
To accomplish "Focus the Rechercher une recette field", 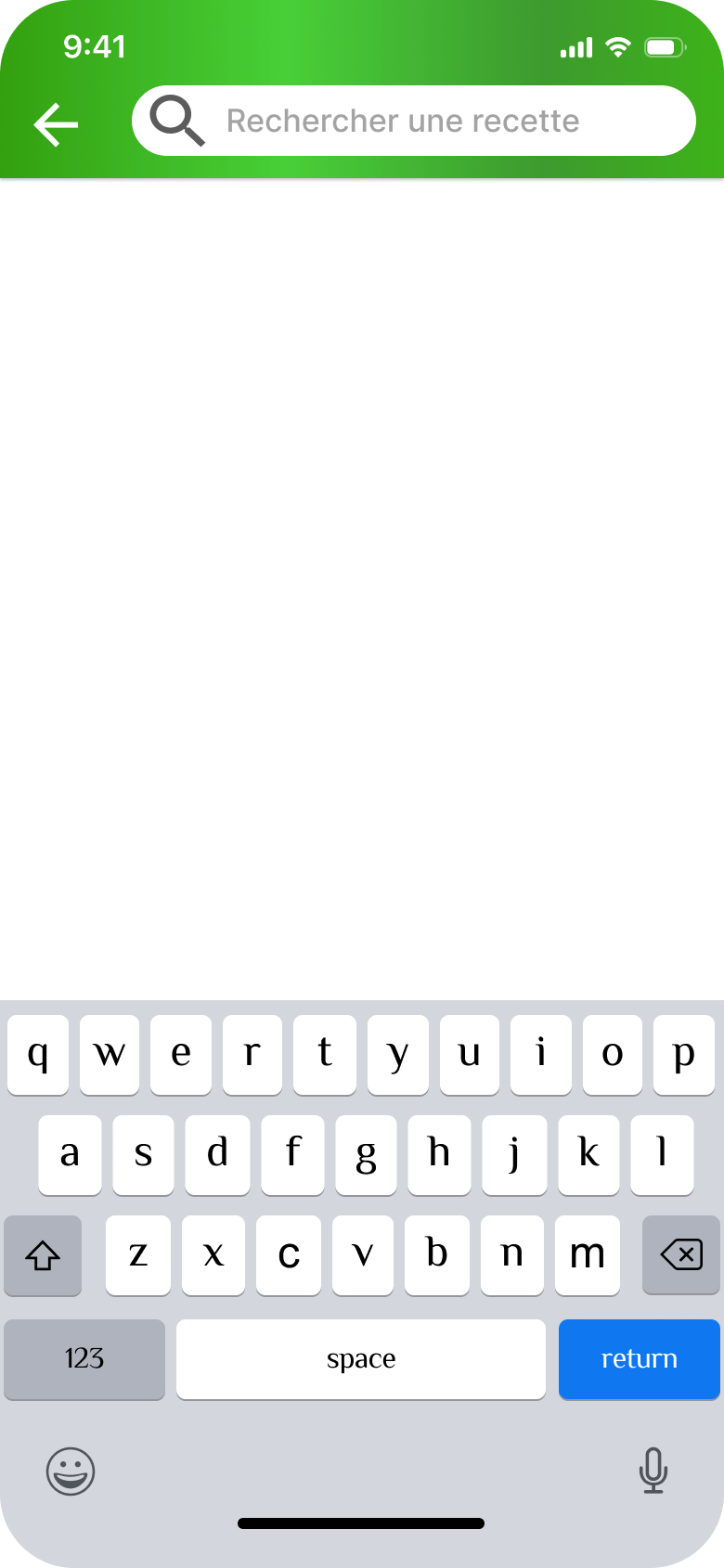I will 414,121.
